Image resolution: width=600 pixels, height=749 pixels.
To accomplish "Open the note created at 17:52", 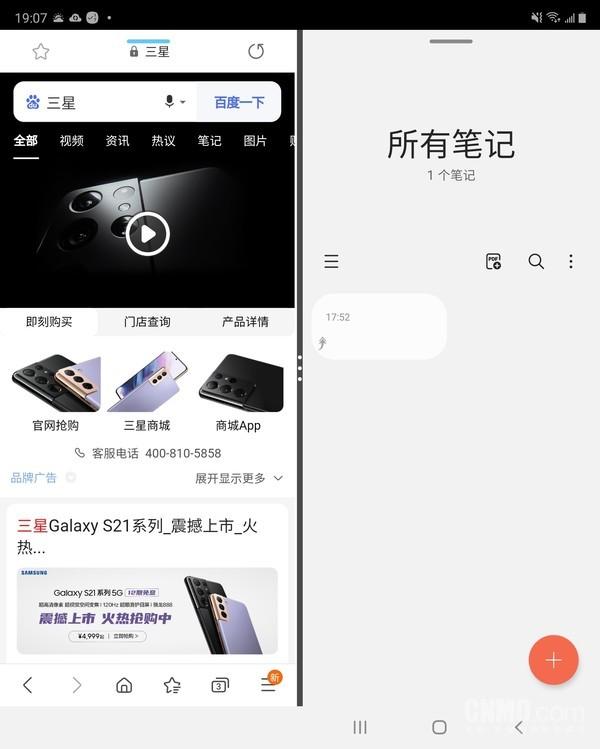I will (379, 327).
